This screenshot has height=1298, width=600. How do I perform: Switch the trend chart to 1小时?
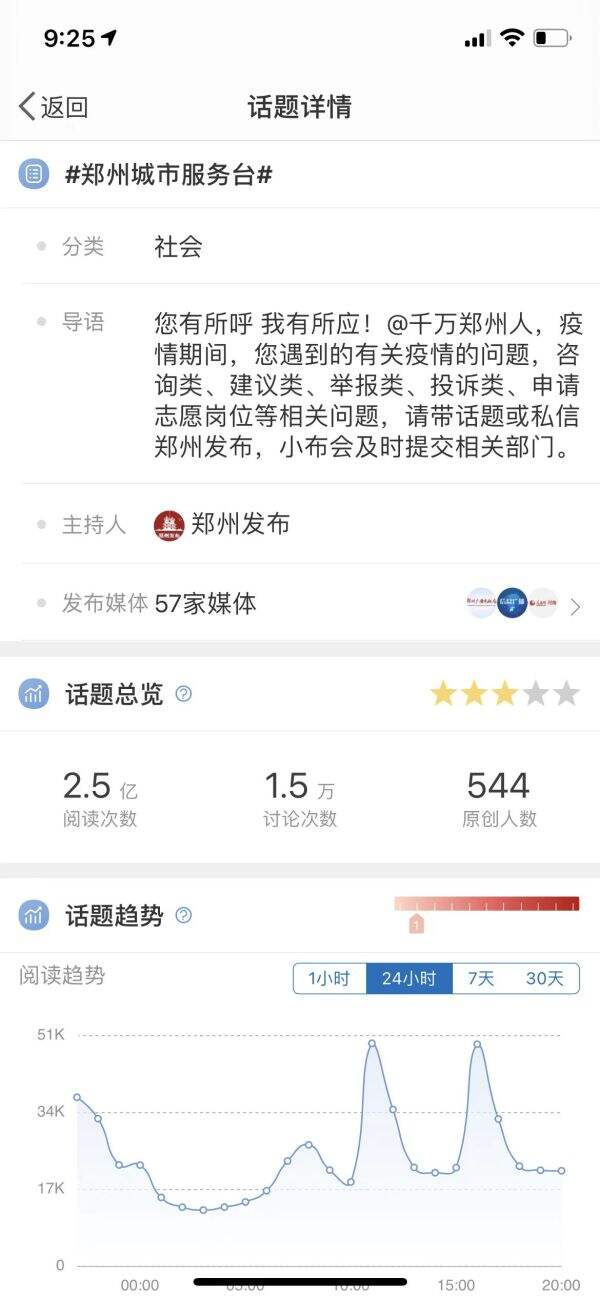(329, 978)
